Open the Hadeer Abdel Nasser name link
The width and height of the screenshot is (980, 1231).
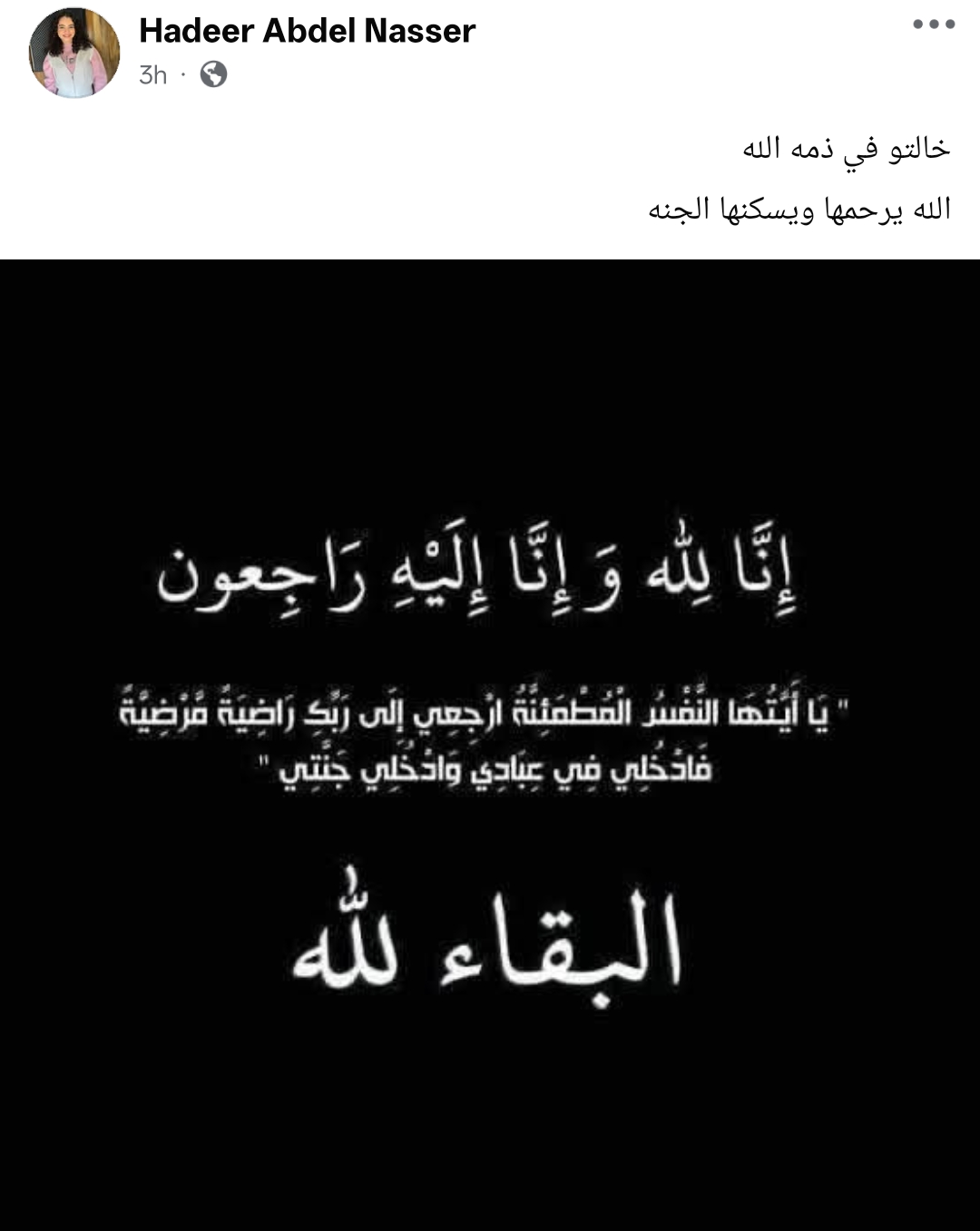click(307, 31)
